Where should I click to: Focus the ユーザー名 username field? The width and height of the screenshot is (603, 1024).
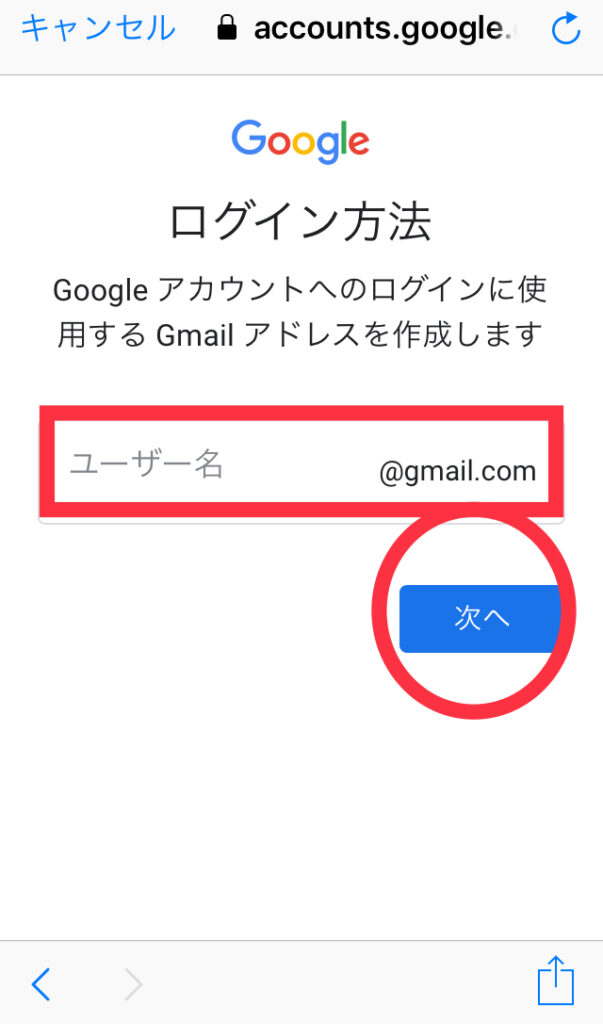point(301,462)
